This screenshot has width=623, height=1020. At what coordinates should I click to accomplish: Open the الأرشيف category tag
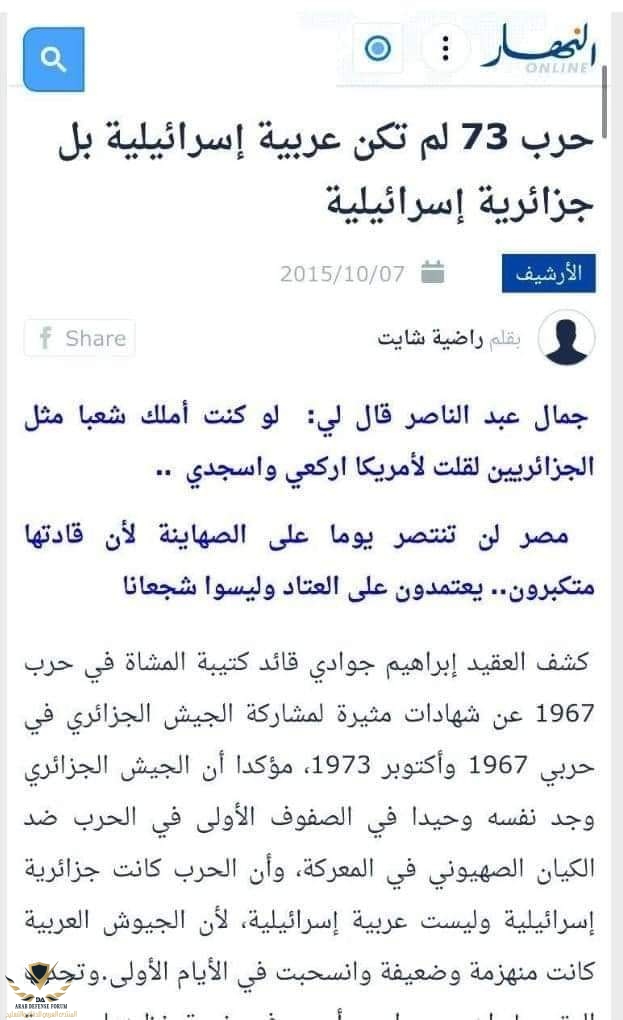548,274
